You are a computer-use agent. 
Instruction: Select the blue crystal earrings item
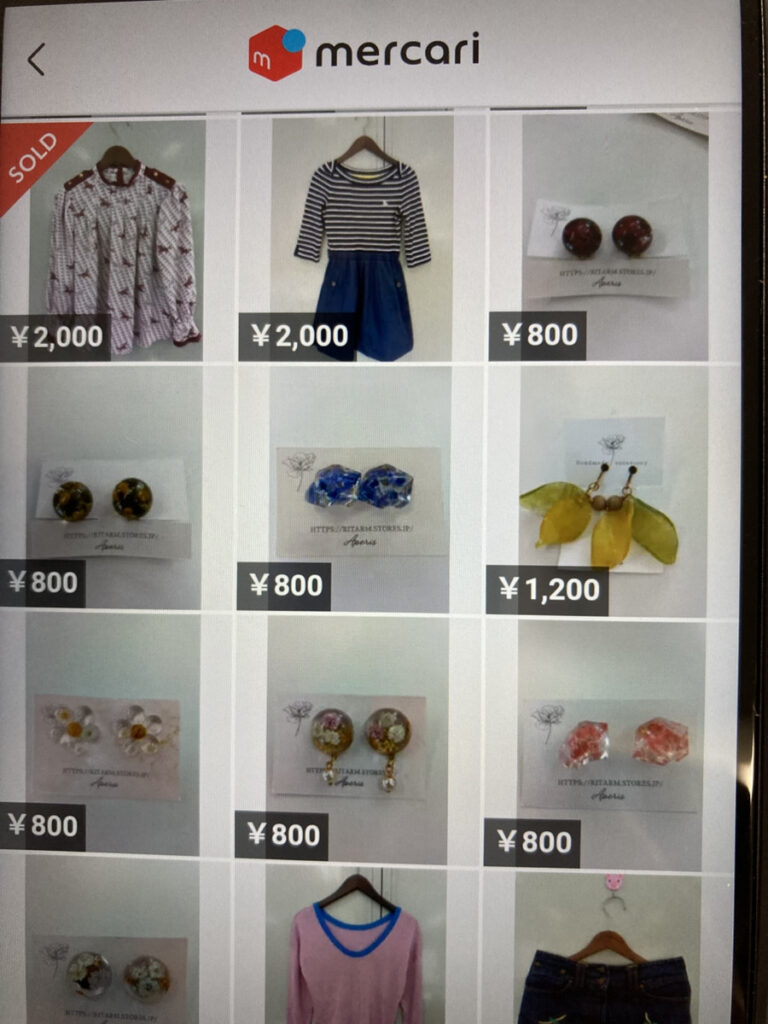click(x=360, y=490)
